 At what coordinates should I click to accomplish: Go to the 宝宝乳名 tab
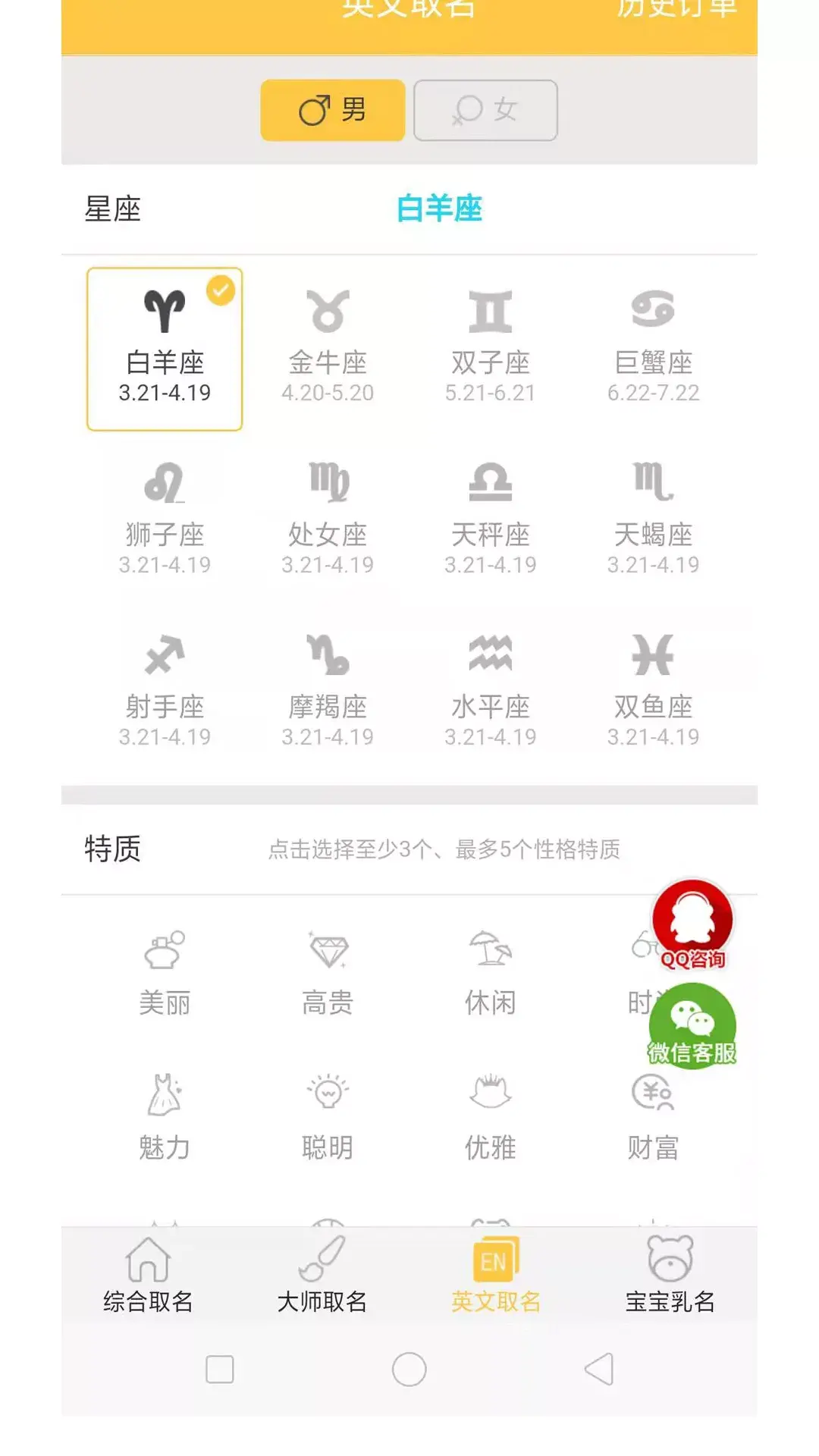pyautogui.click(x=670, y=1276)
